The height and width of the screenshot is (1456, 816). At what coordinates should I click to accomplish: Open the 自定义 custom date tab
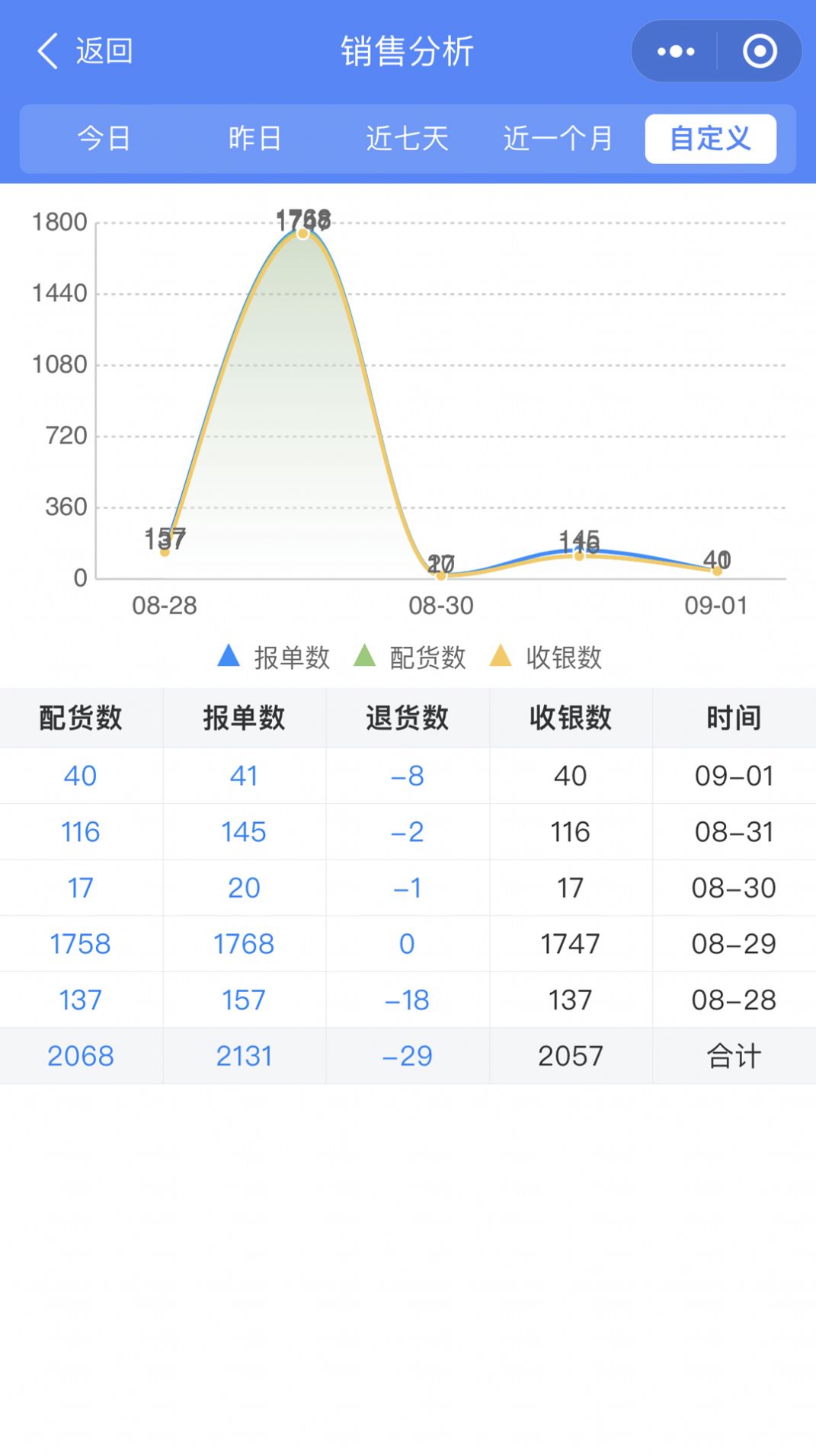click(710, 139)
